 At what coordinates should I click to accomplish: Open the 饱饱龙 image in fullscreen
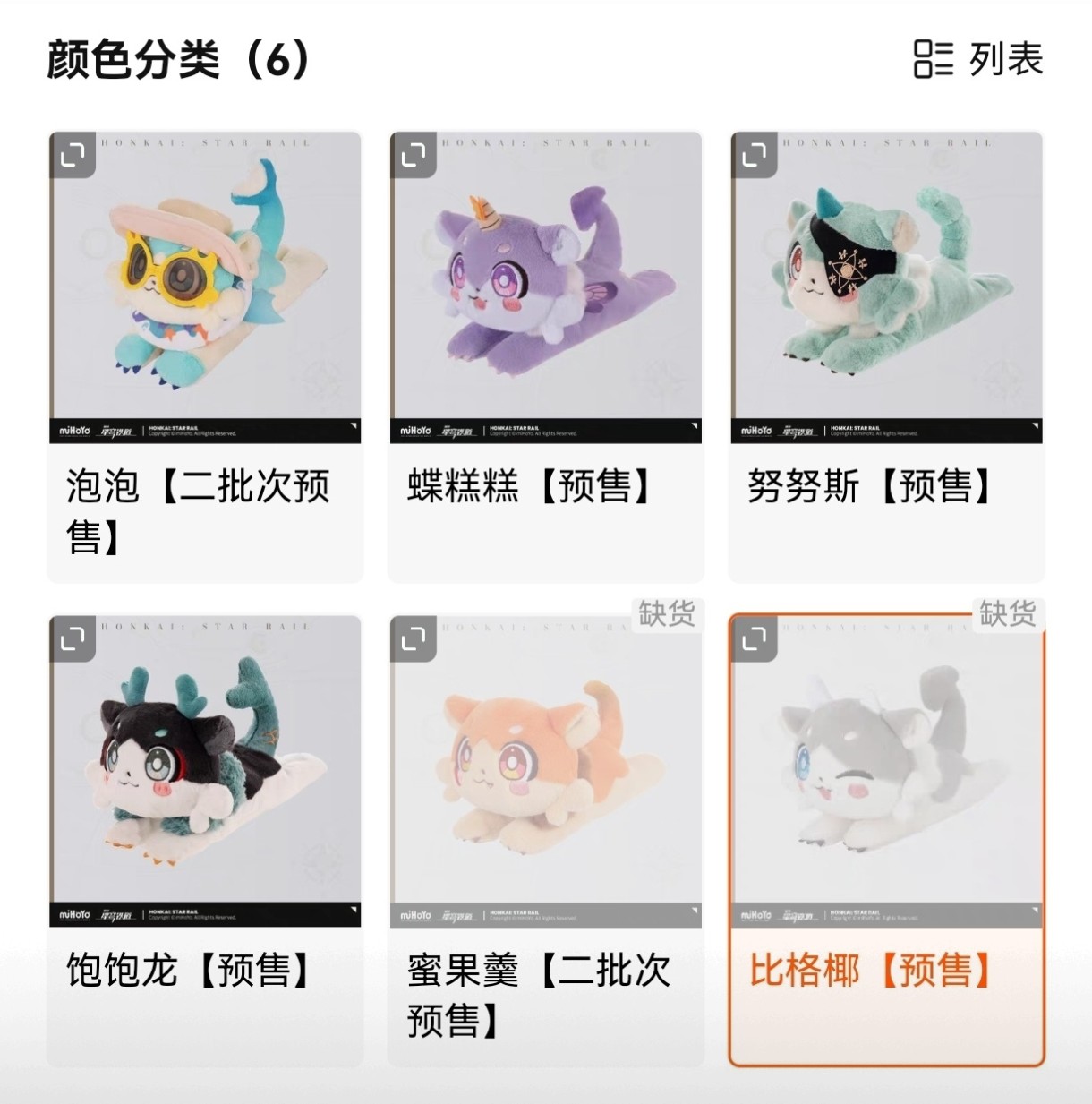[x=73, y=639]
